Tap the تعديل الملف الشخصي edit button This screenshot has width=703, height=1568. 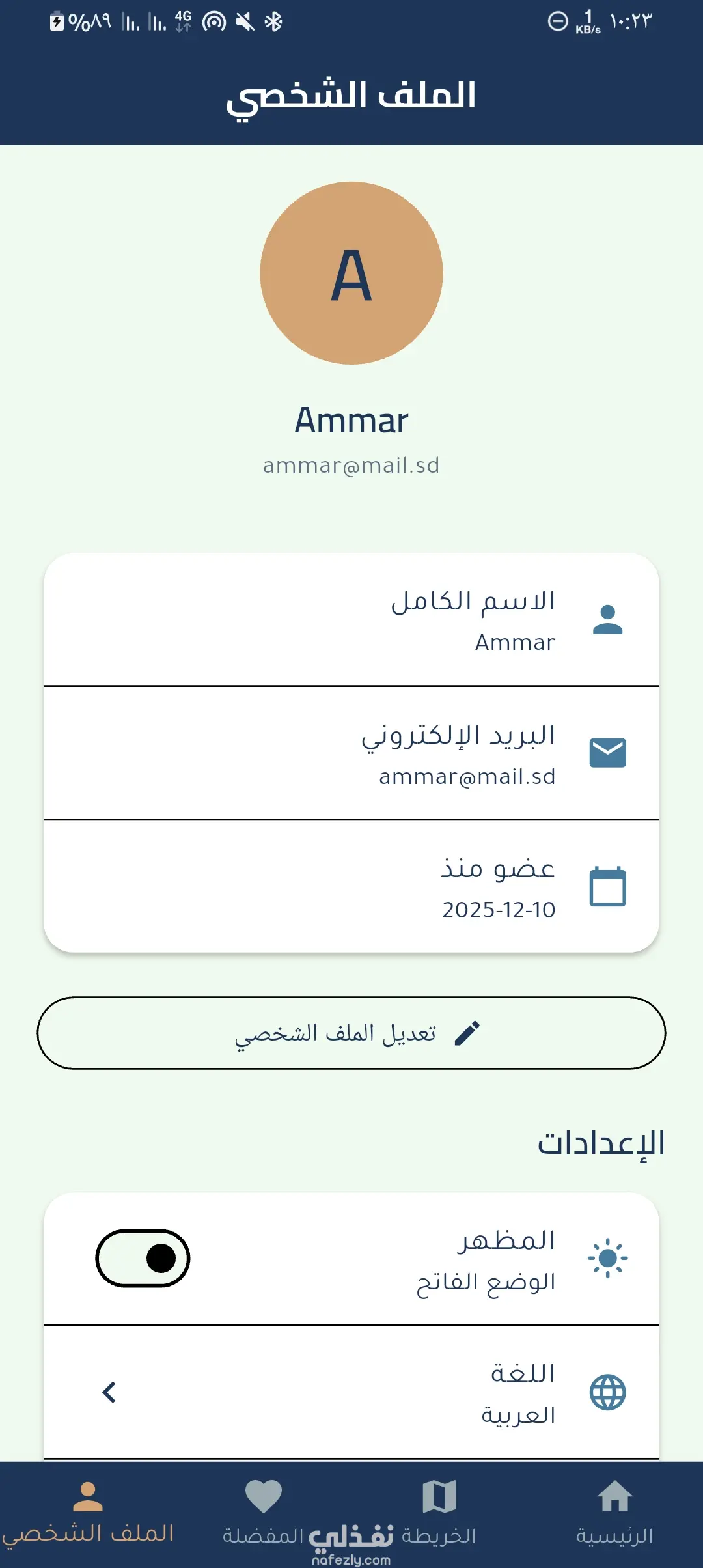pyautogui.click(x=351, y=1033)
